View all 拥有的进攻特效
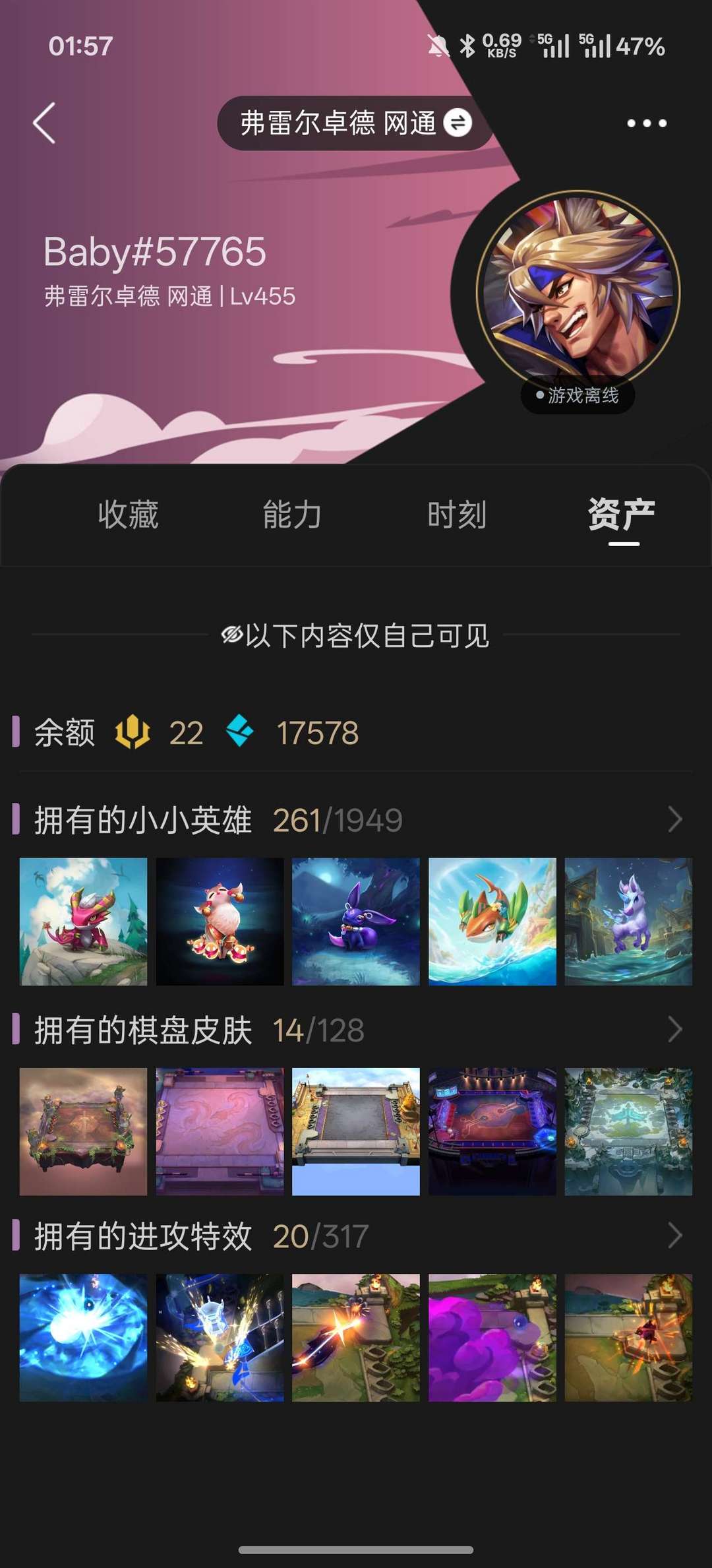 point(674,1236)
